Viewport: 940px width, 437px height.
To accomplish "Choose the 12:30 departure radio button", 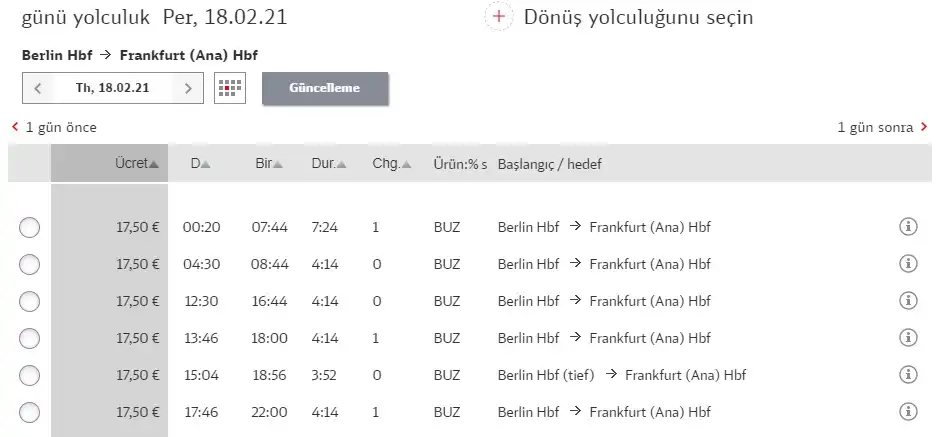I will [x=29, y=302].
